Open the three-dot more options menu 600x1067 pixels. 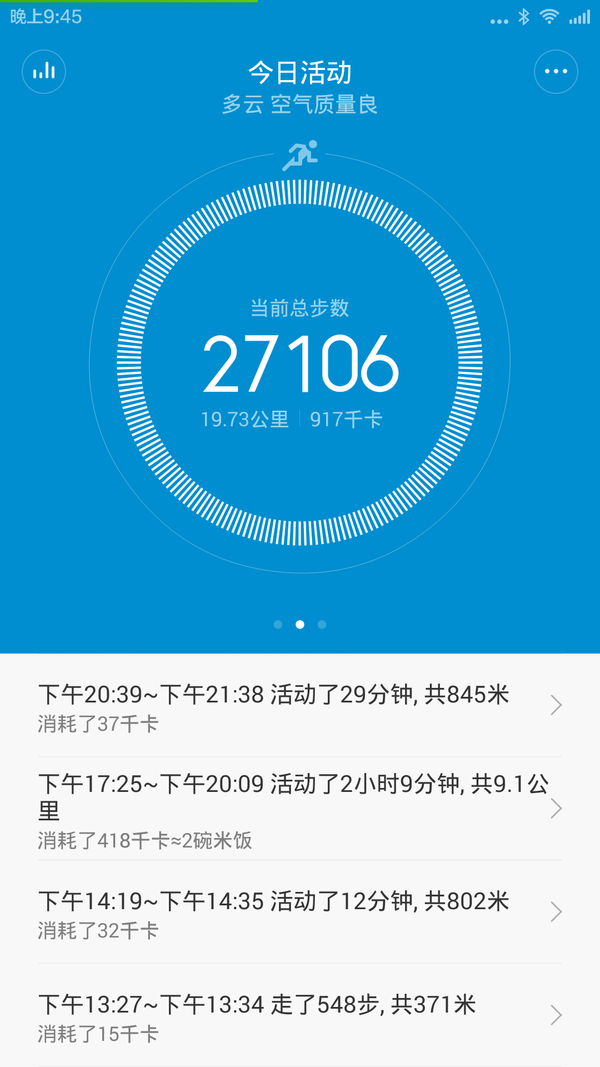[x=556, y=71]
